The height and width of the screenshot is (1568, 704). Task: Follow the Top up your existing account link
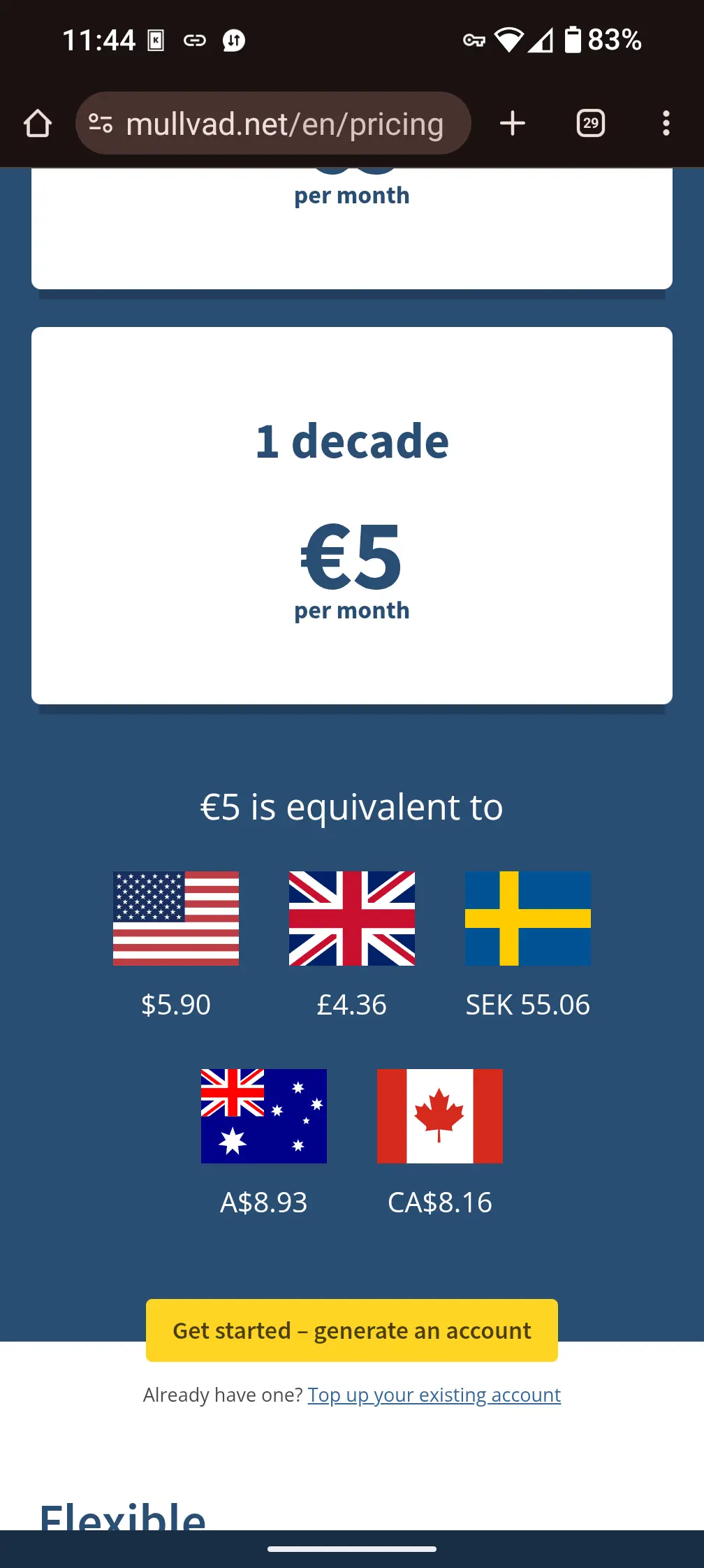(x=434, y=1395)
